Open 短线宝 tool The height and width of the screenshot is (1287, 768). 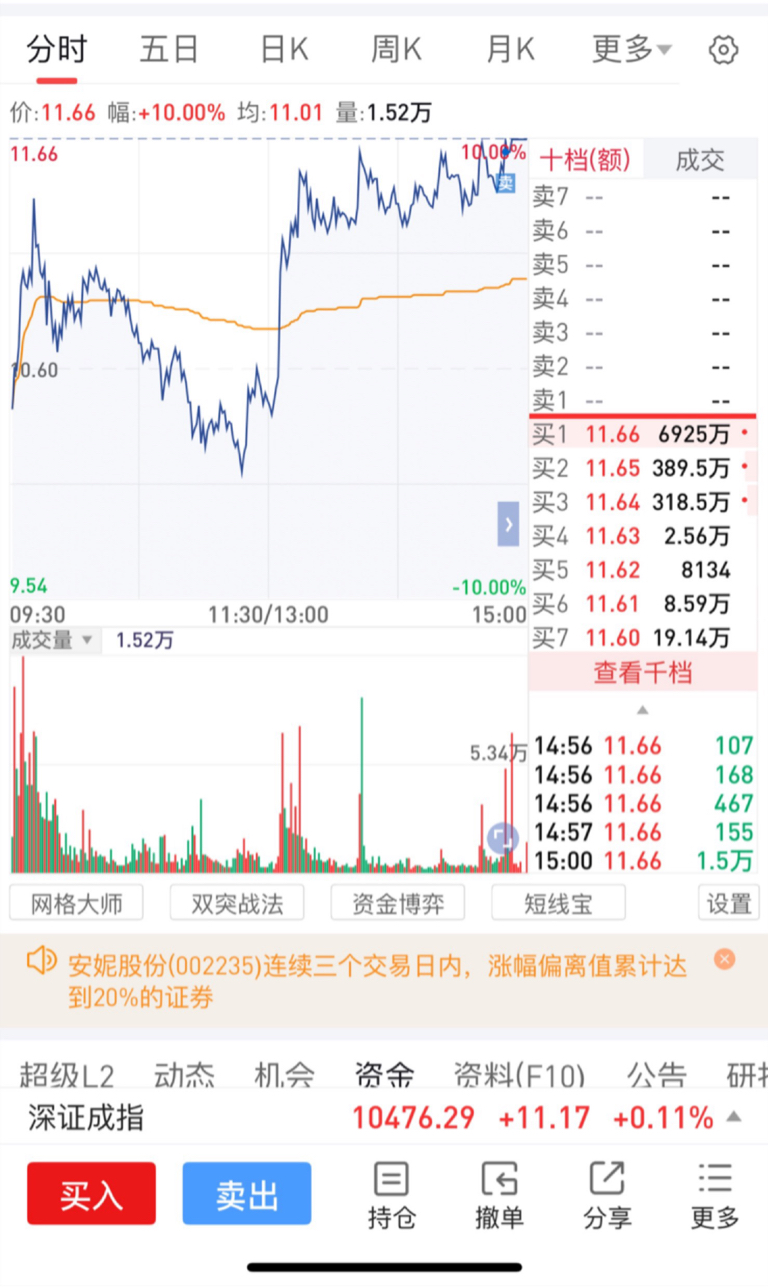pyautogui.click(x=558, y=903)
